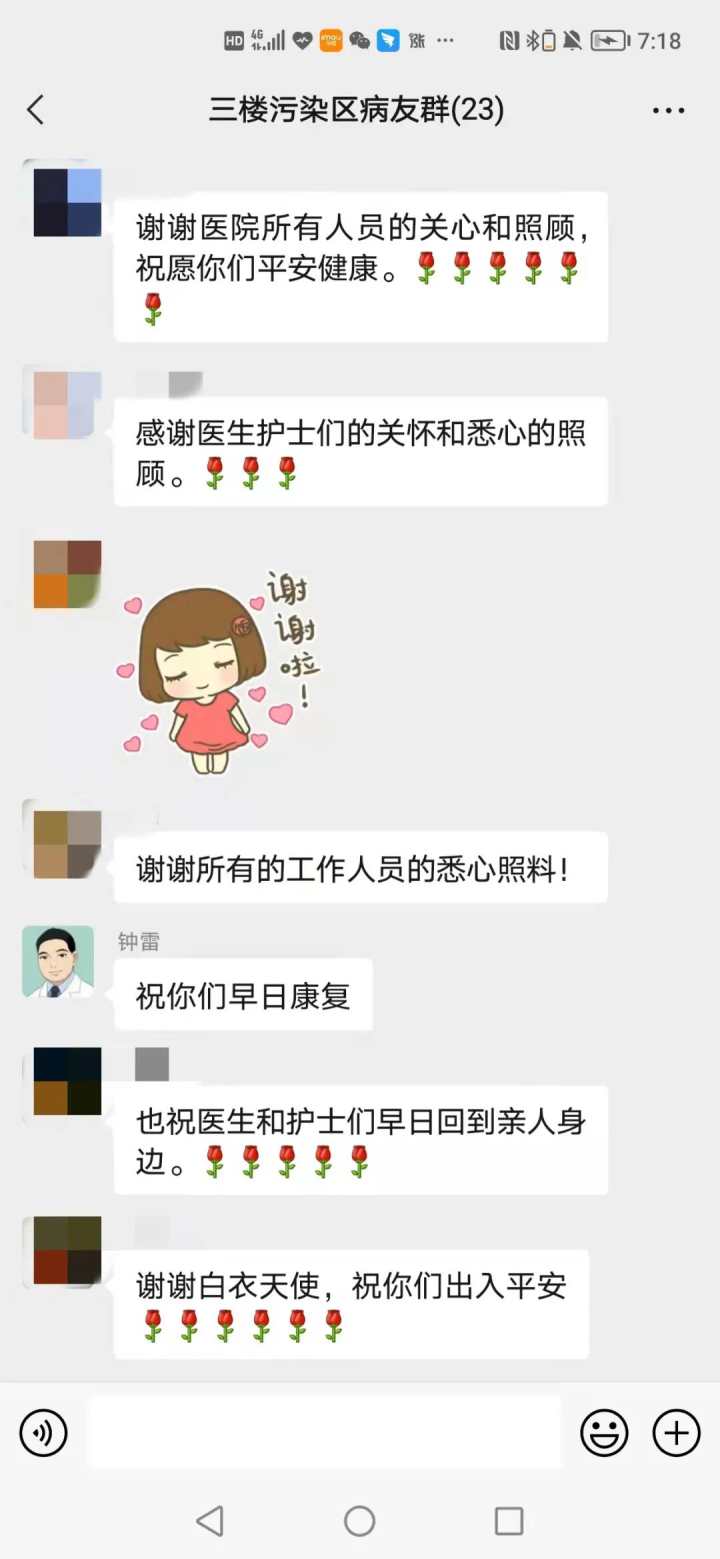Open 钟雷's profile avatar
The image size is (720, 1559).
point(58,961)
